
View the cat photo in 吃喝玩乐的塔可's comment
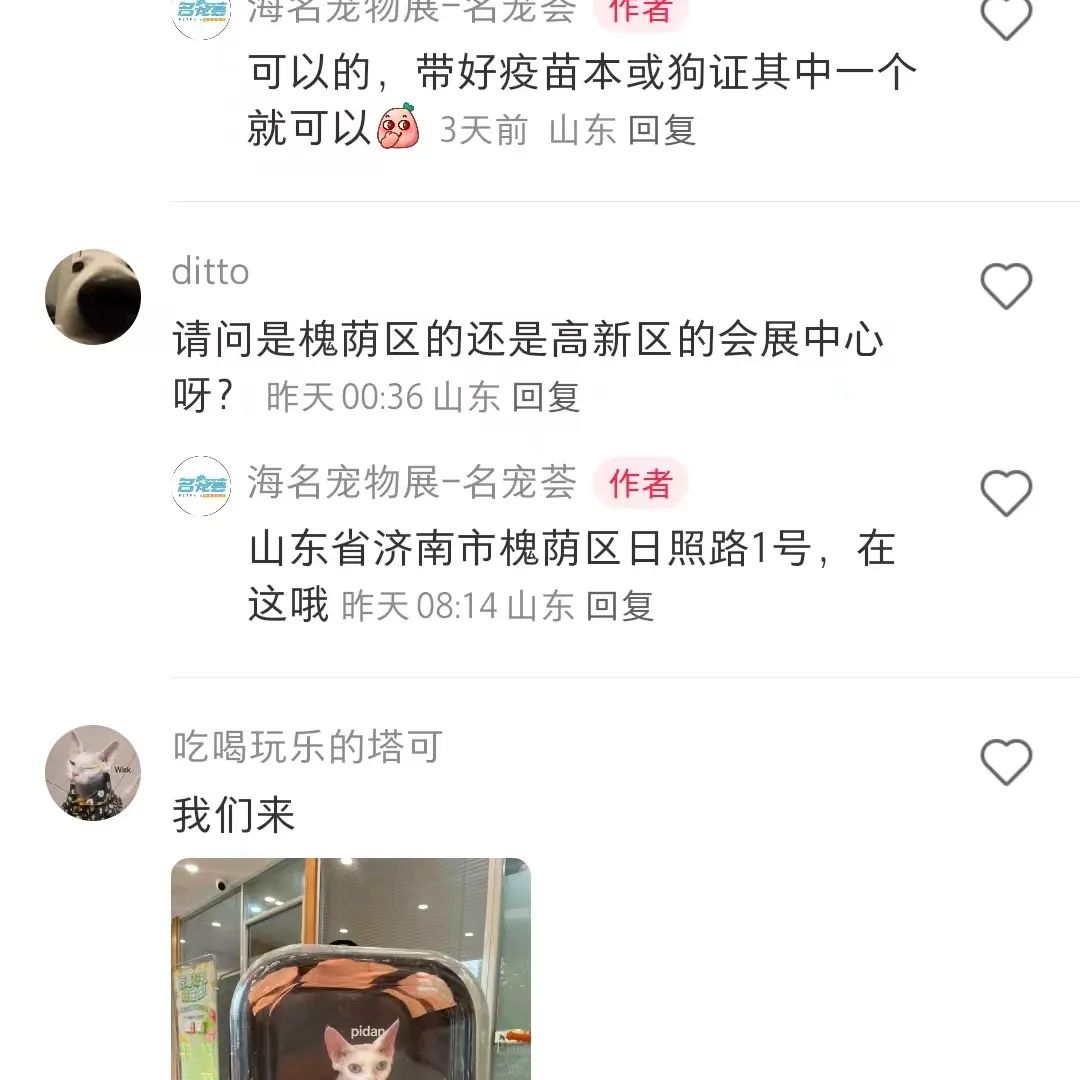coord(350,968)
